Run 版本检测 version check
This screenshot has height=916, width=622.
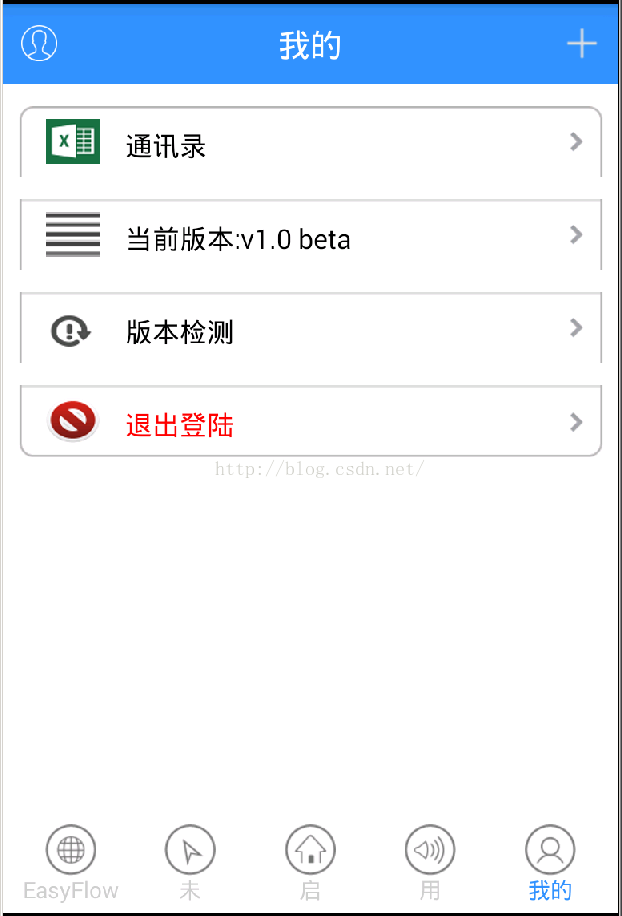[310, 329]
